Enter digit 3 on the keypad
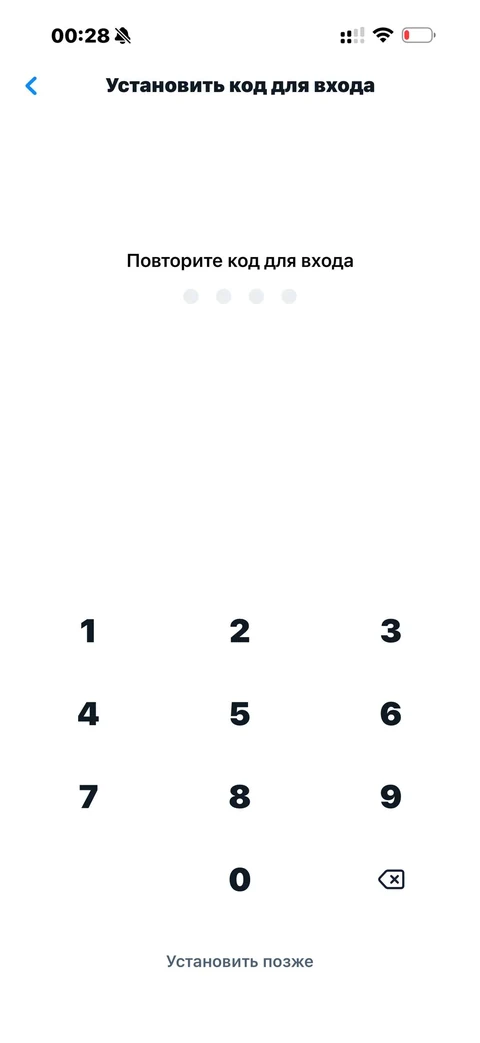 coord(391,631)
